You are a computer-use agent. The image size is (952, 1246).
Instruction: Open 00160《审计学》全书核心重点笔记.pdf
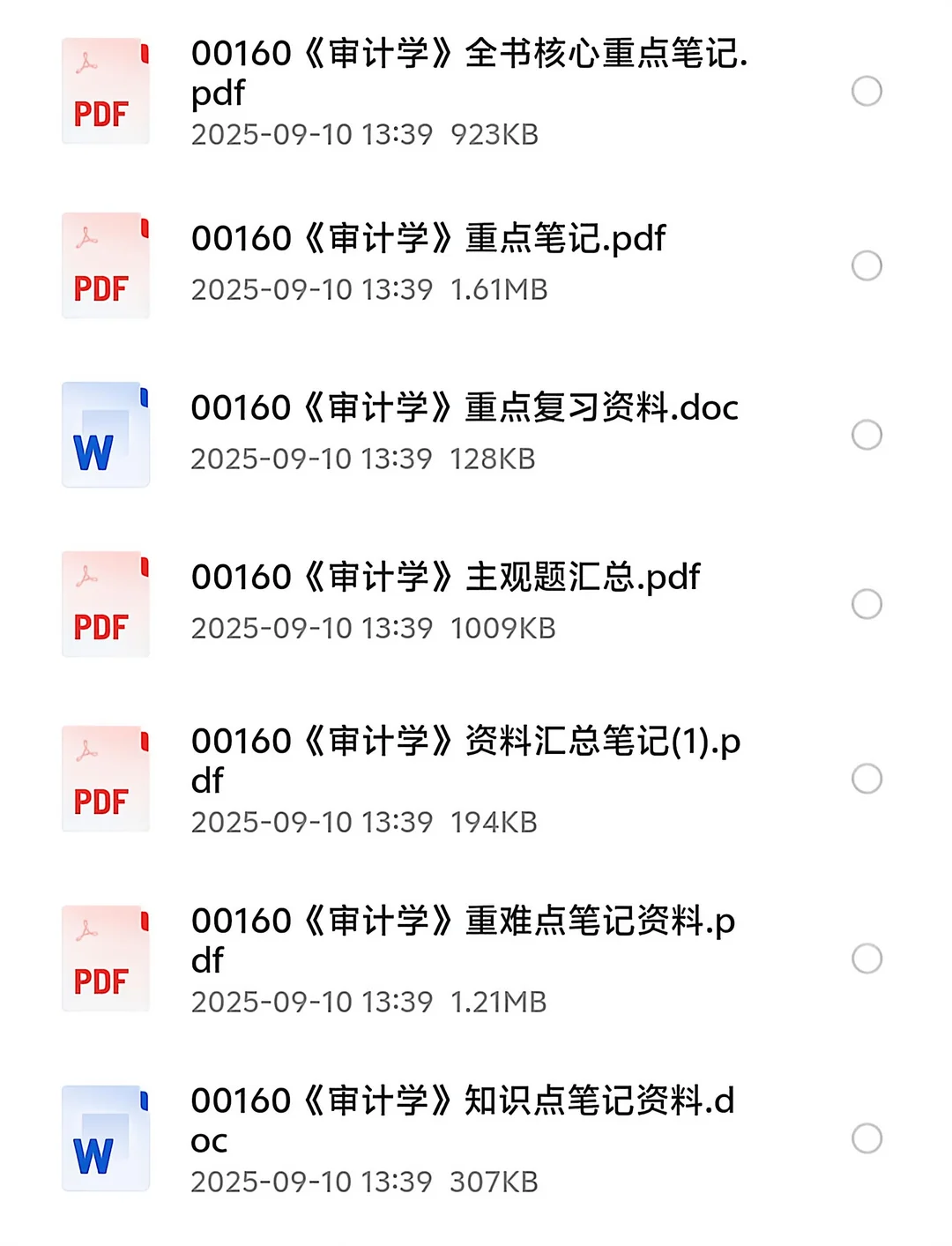pos(468,72)
